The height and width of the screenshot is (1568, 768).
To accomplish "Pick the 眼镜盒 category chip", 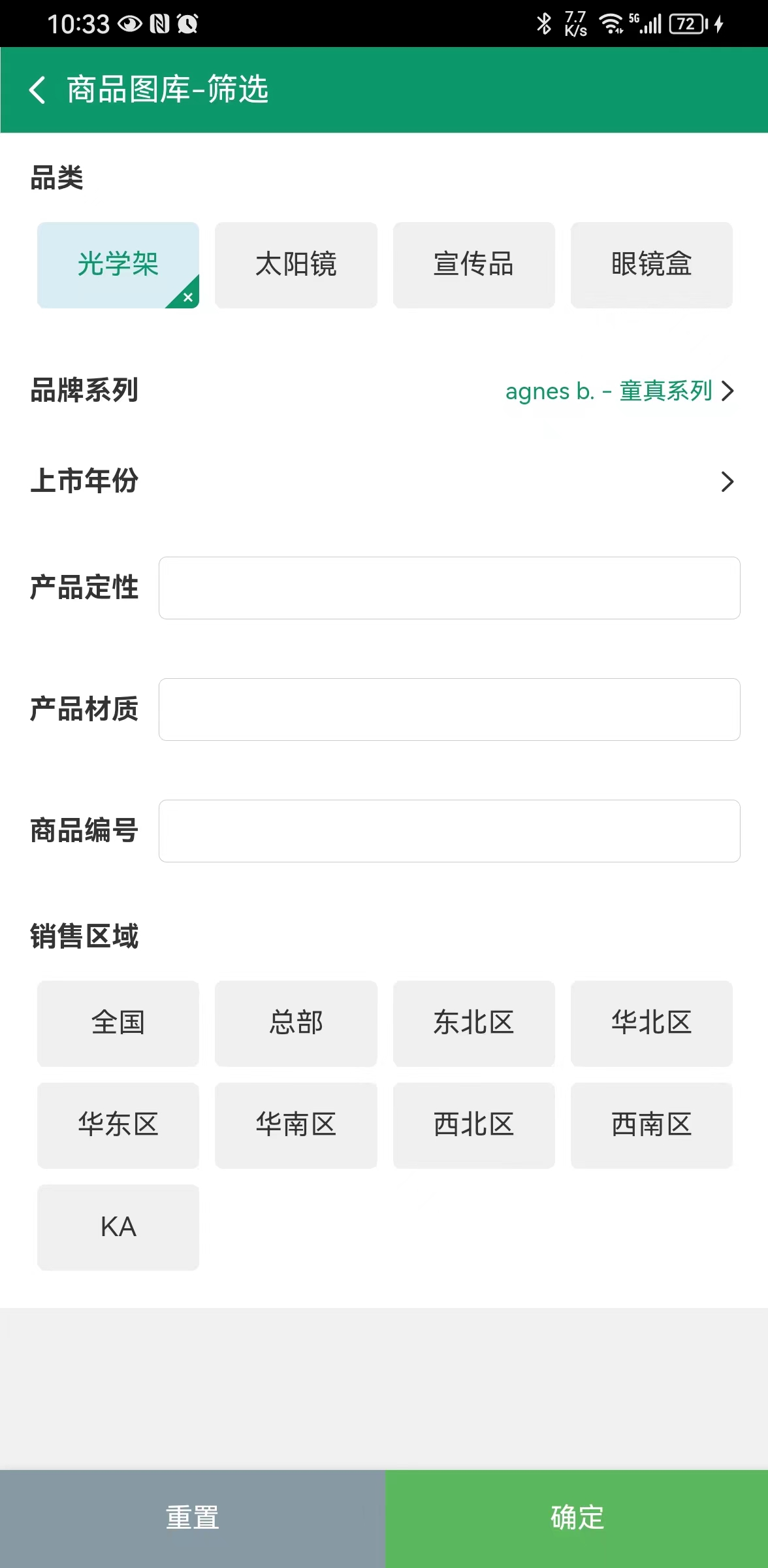I will [651, 265].
